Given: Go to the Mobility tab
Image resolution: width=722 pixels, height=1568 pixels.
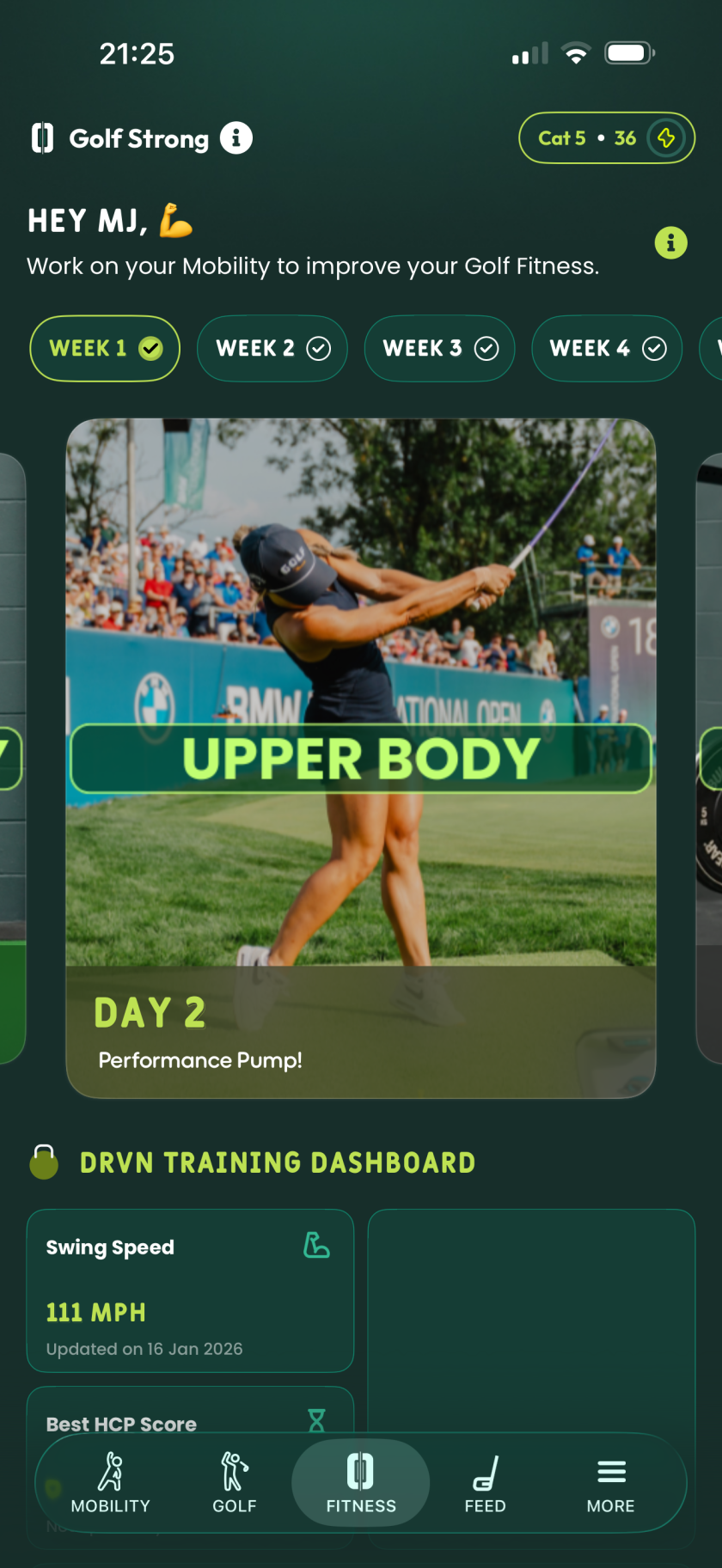Looking at the screenshot, I should [110, 1483].
